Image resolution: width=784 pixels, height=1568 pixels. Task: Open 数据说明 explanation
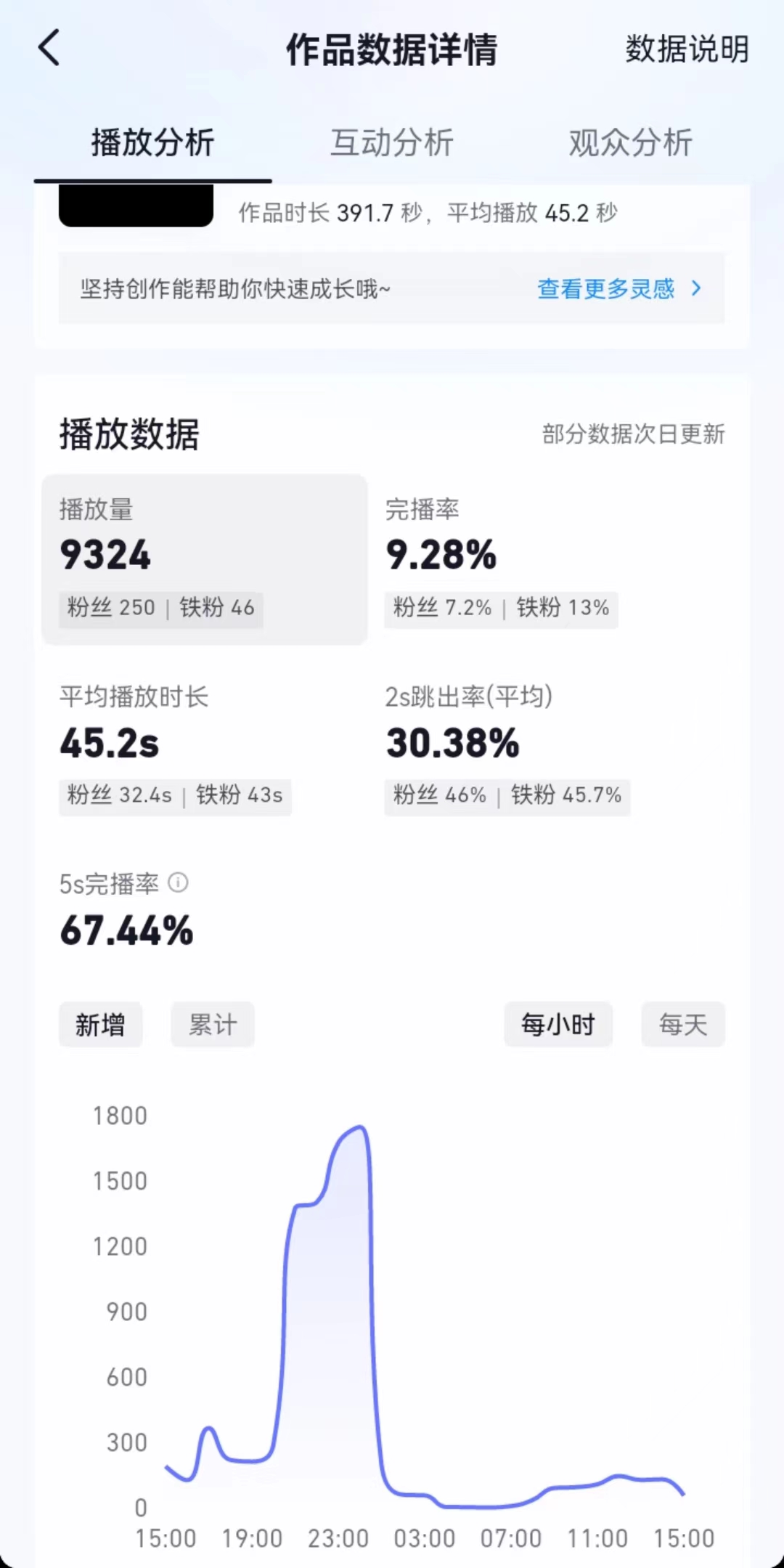coord(686,49)
